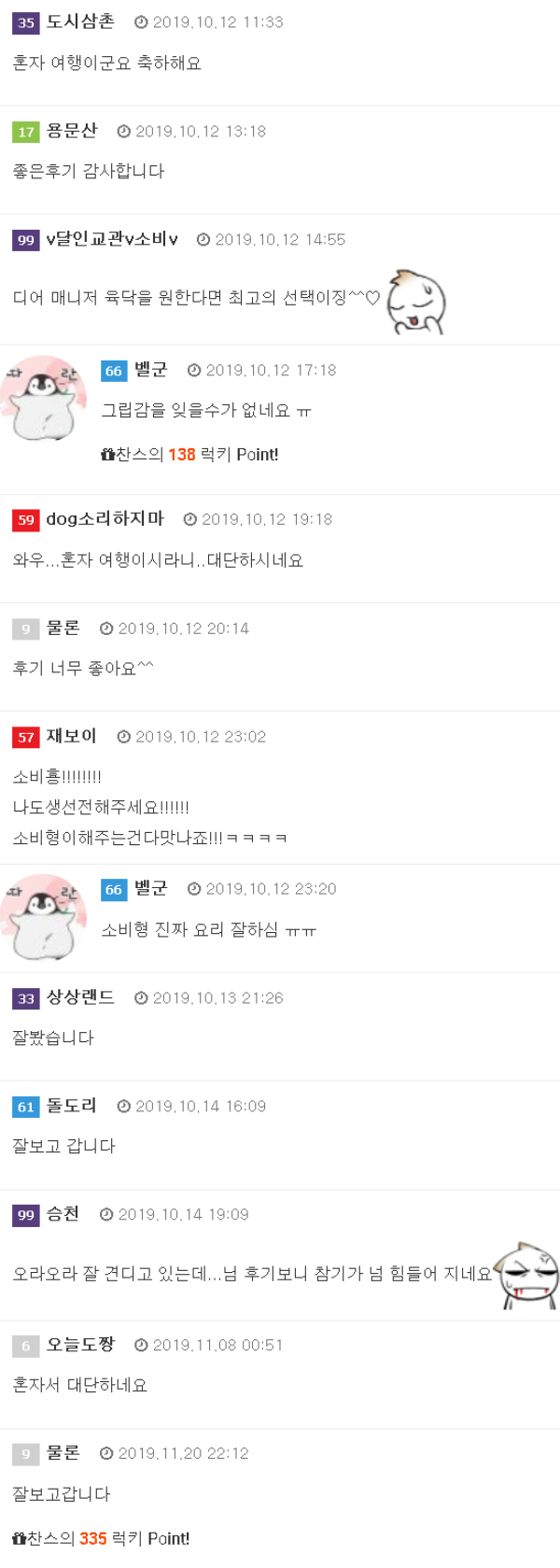
Task: Tap the nickname 오늘도짱
Action: pyautogui.click(x=80, y=1345)
